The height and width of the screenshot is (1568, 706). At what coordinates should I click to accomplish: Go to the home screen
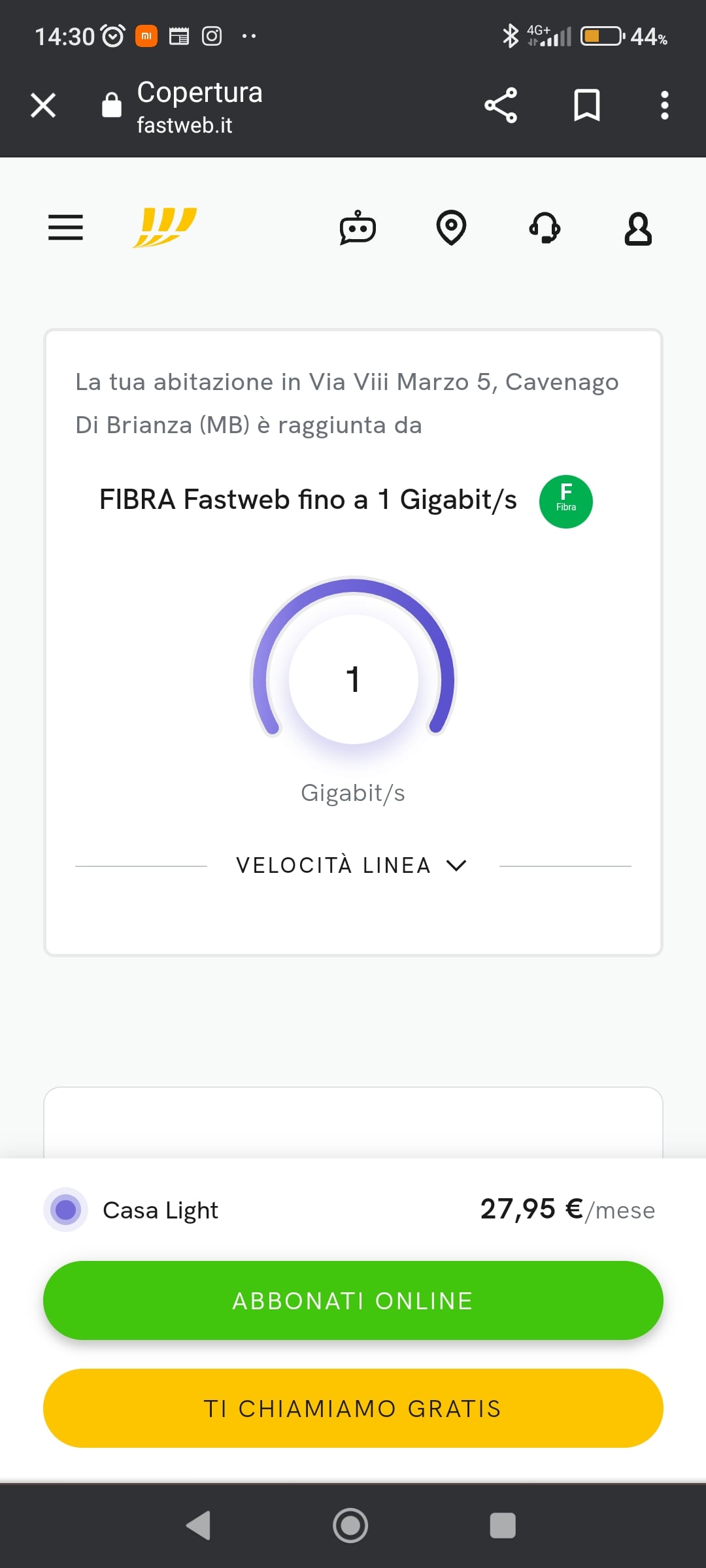[x=350, y=1526]
